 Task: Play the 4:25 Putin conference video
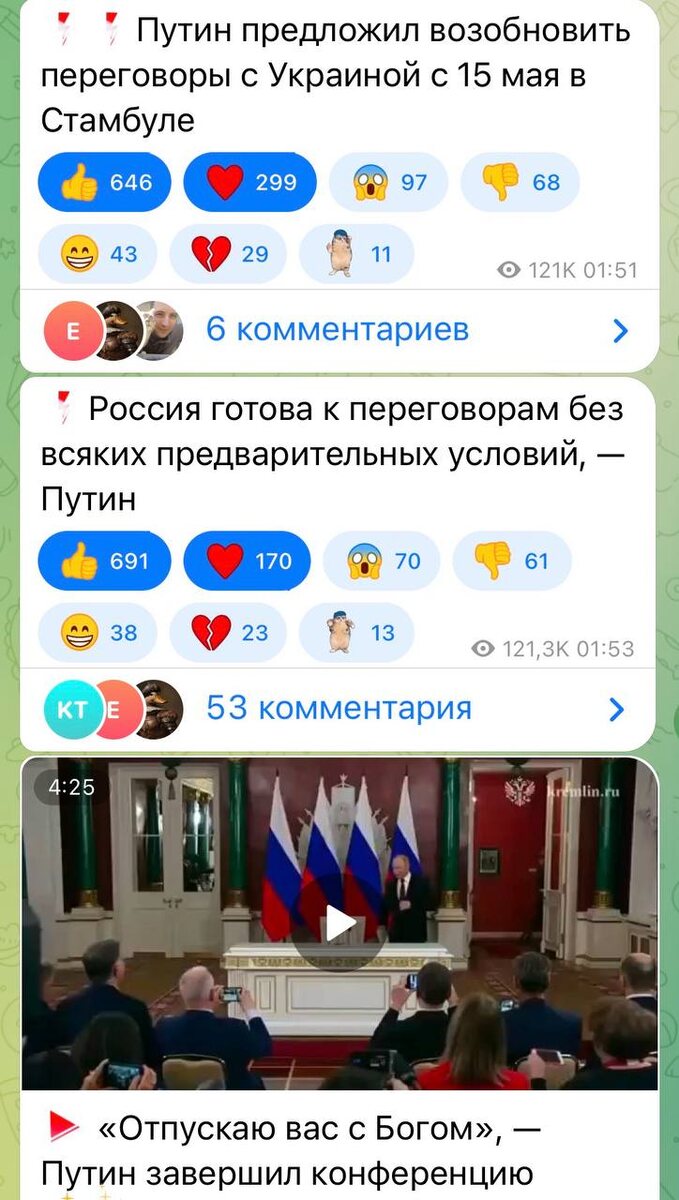pyautogui.click(x=339, y=924)
